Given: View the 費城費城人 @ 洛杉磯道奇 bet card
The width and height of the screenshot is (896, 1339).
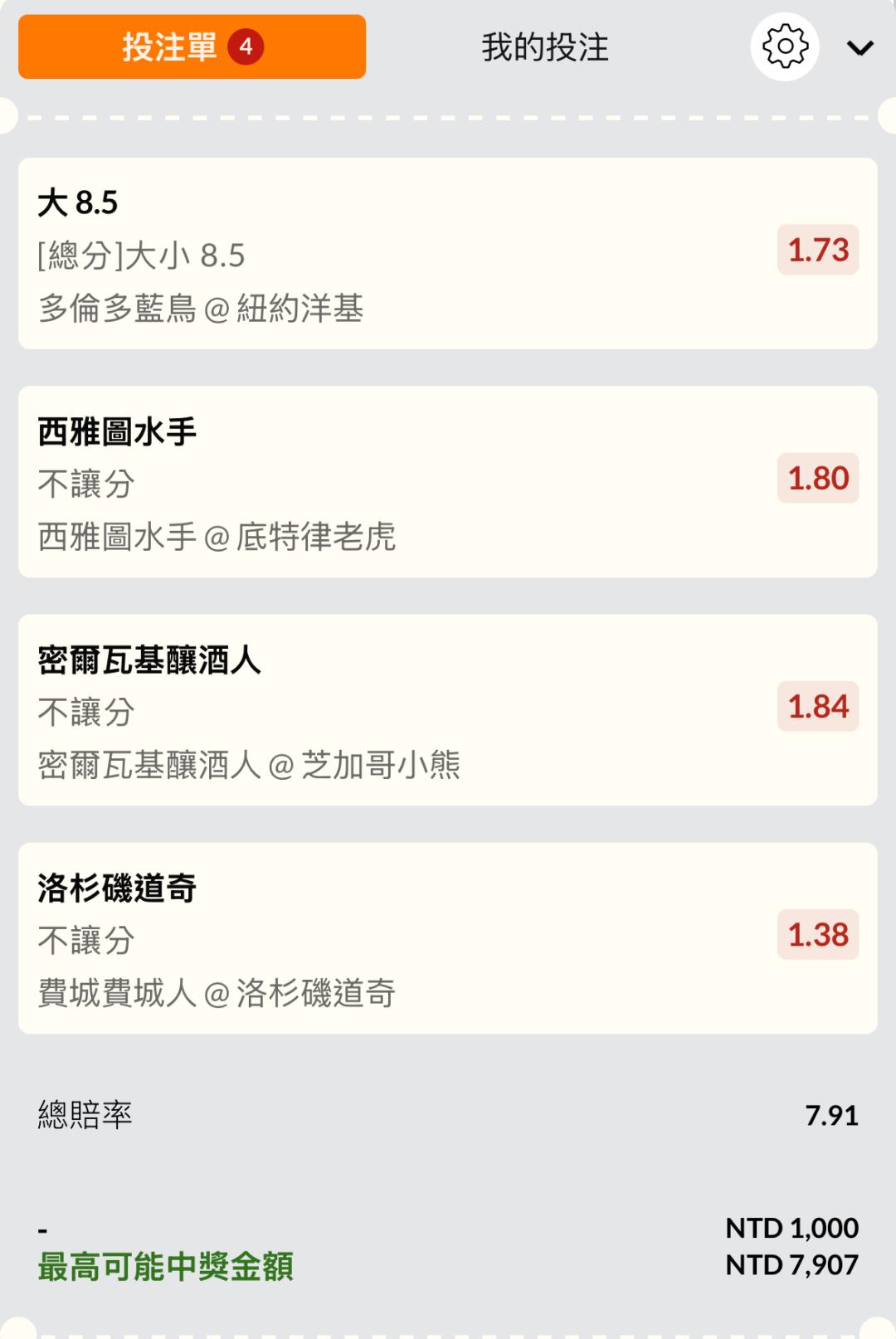Looking at the screenshot, I should click(447, 938).
